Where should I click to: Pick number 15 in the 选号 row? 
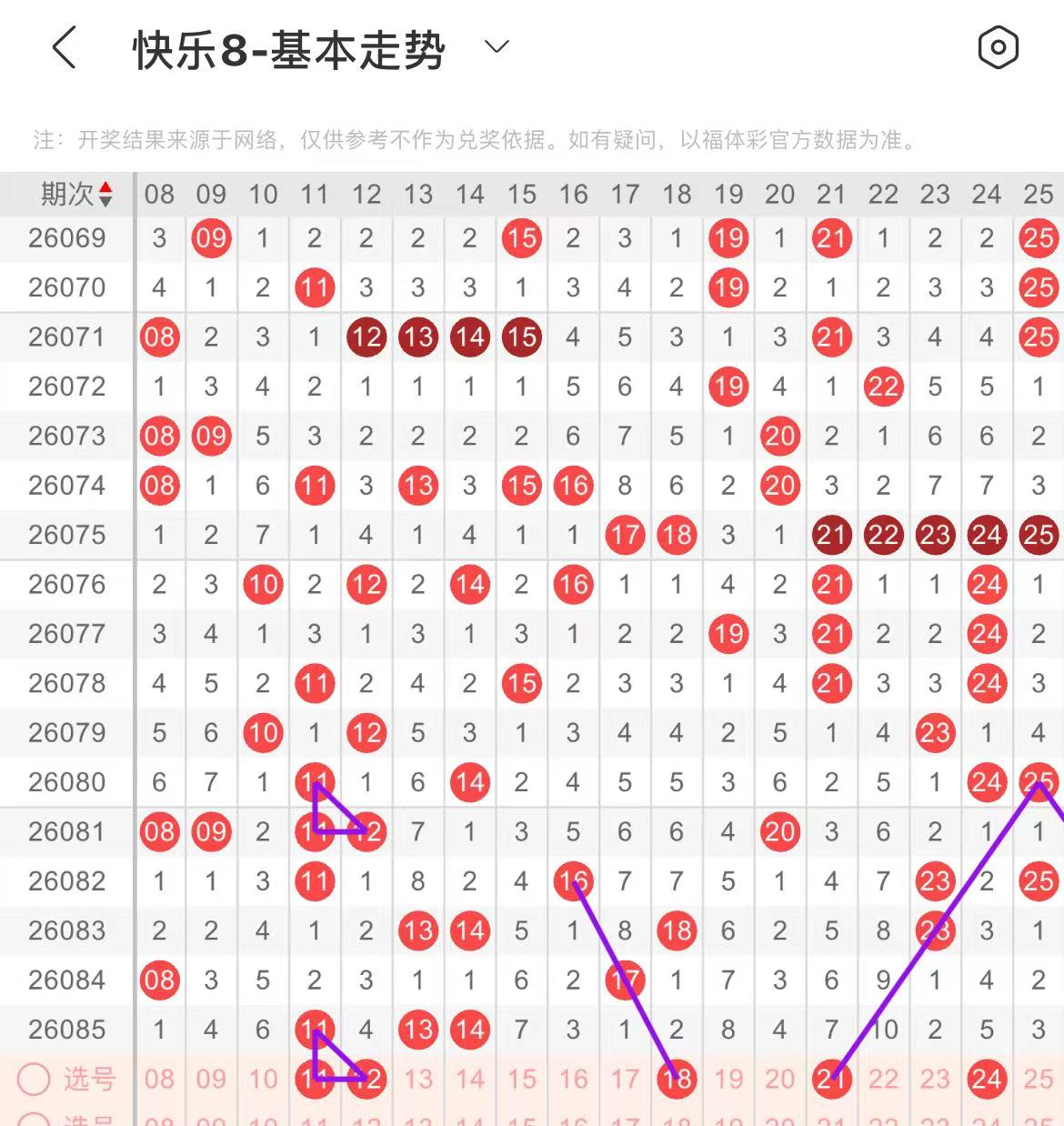tap(522, 1079)
